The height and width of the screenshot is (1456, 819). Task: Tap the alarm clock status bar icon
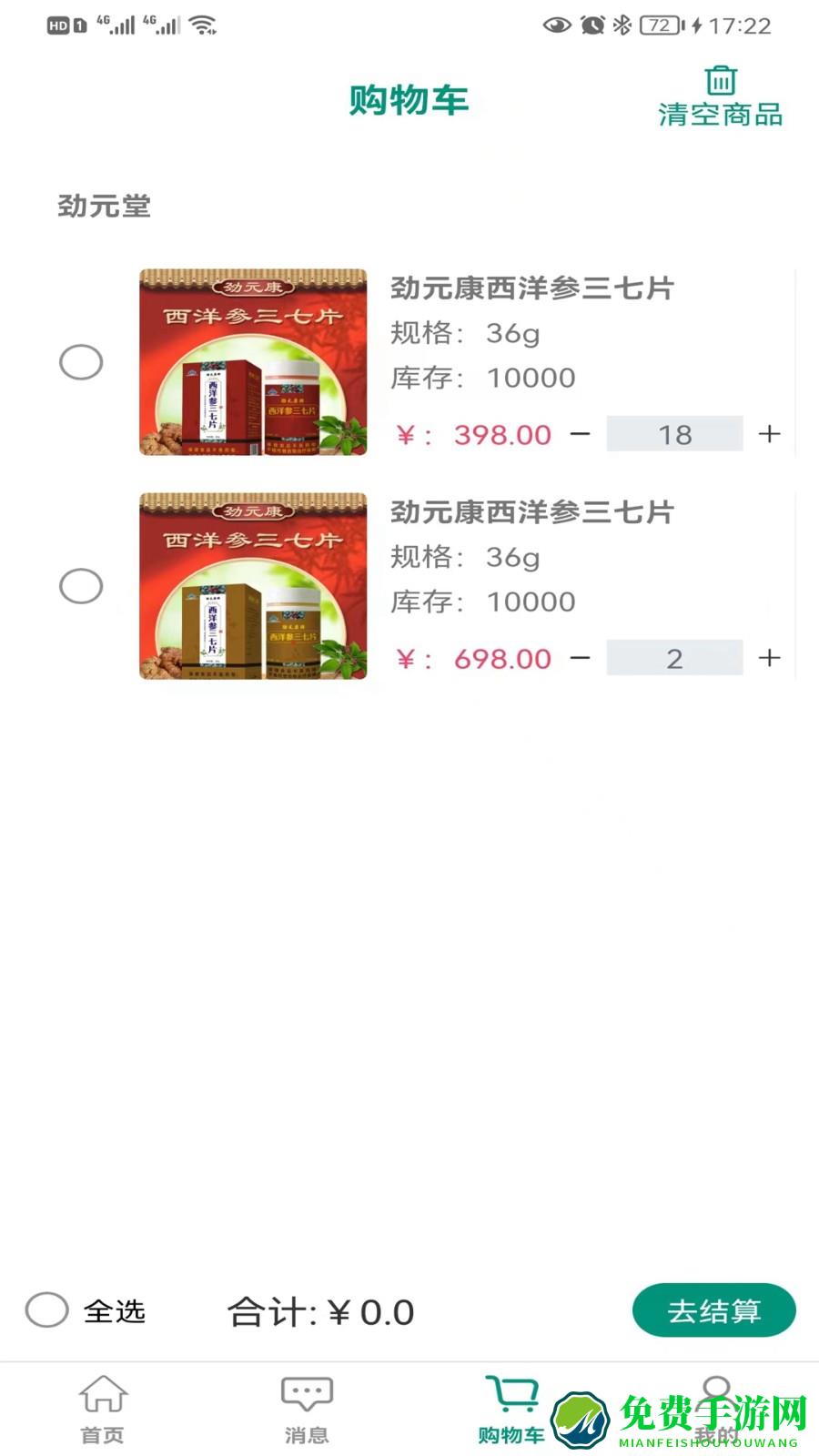tap(592, 25)
